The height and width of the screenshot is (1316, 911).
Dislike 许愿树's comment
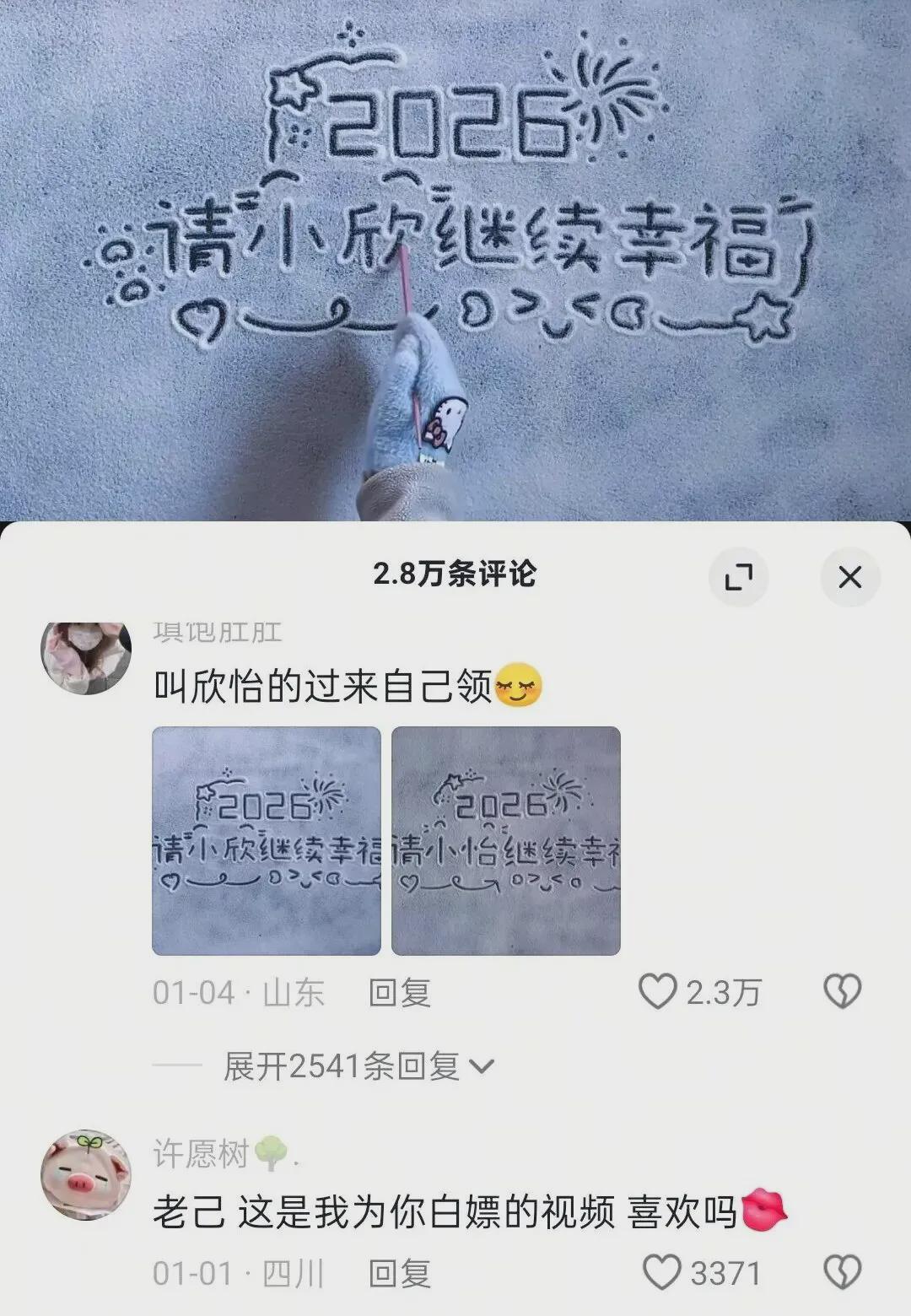[x=842, y=1272]
